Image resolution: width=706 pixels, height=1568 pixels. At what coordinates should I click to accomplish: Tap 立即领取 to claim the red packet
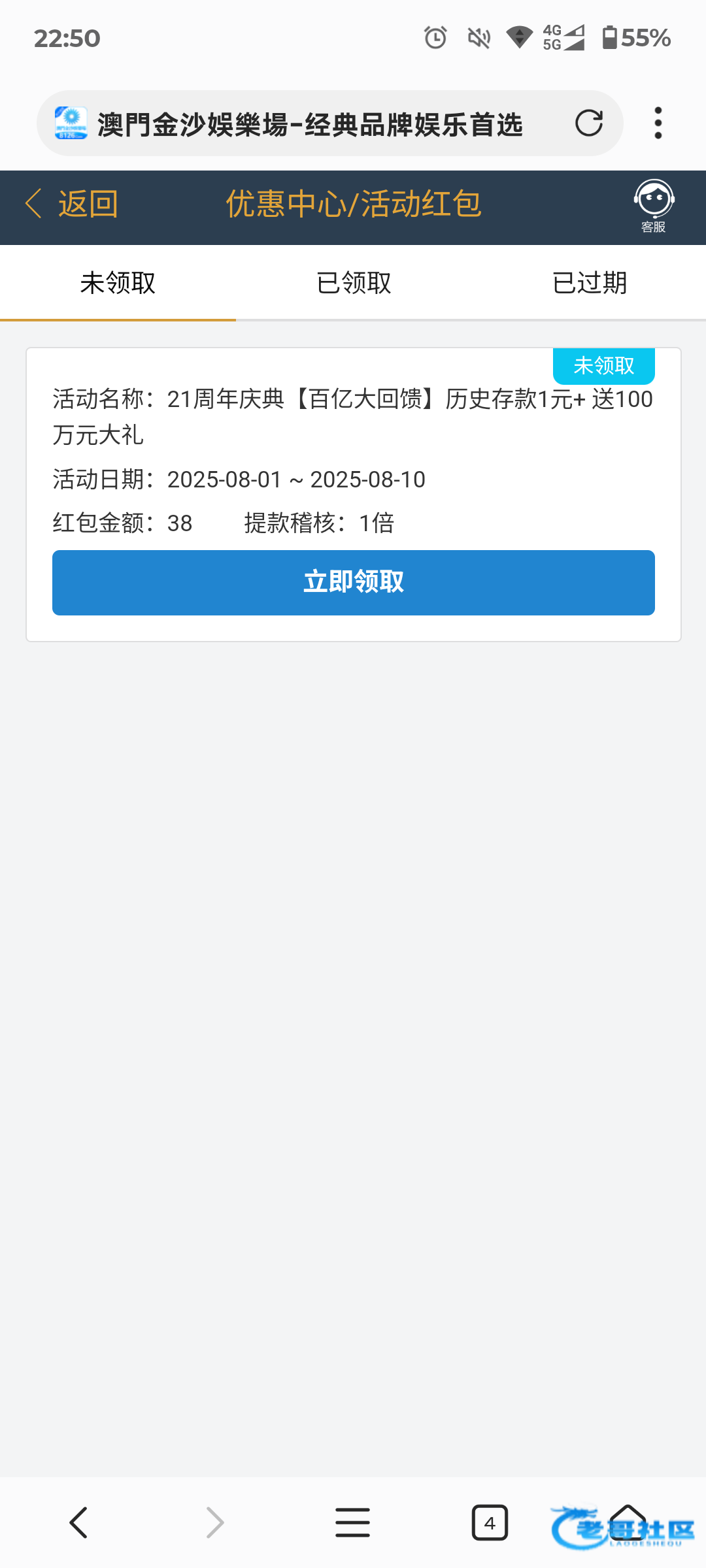pyautogui.click(x=354, y=583)
